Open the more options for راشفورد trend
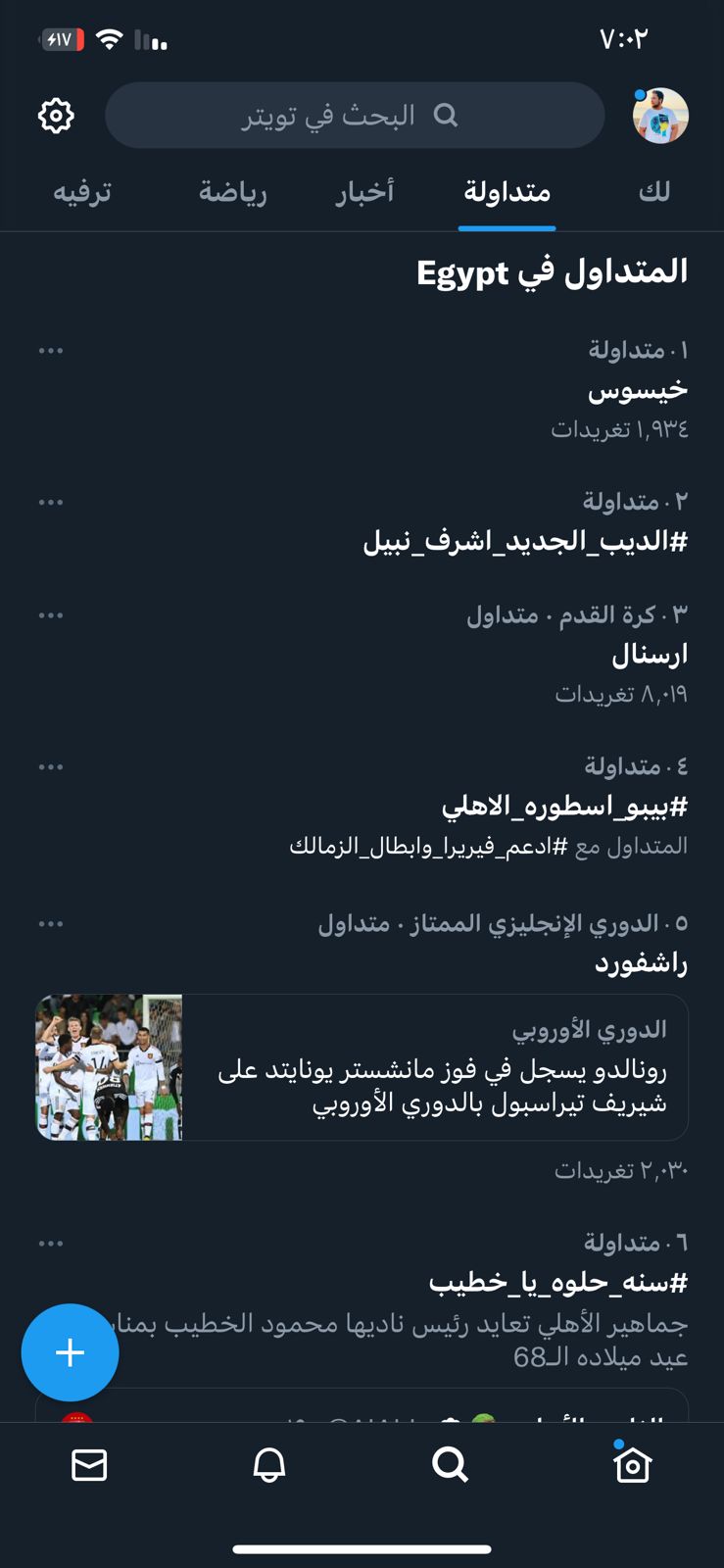The height and width of the screenshot is (1568, 724). click(x=51, y=924)
